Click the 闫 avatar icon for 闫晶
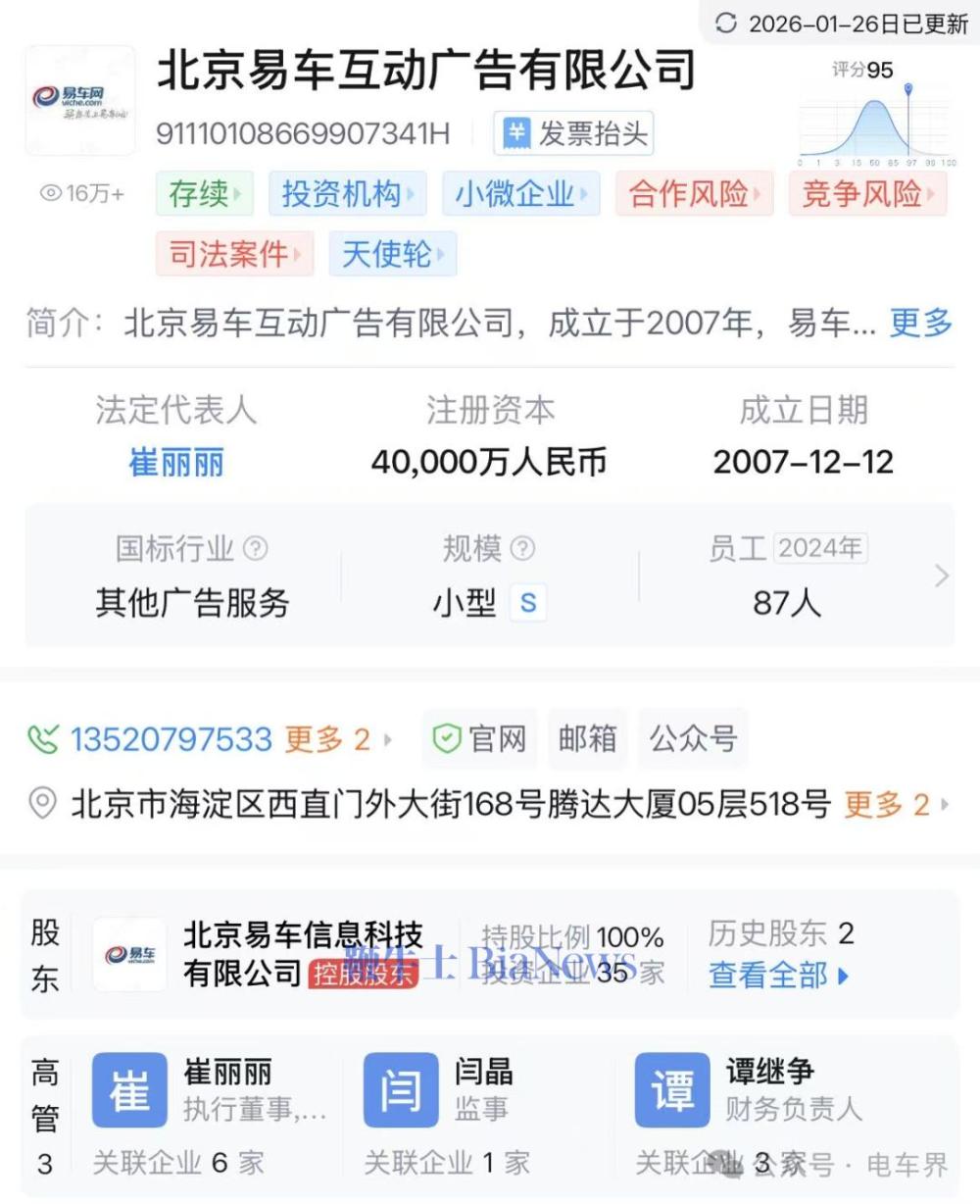Viewport: 980px width, 1204px height. tap(400, 1089)
